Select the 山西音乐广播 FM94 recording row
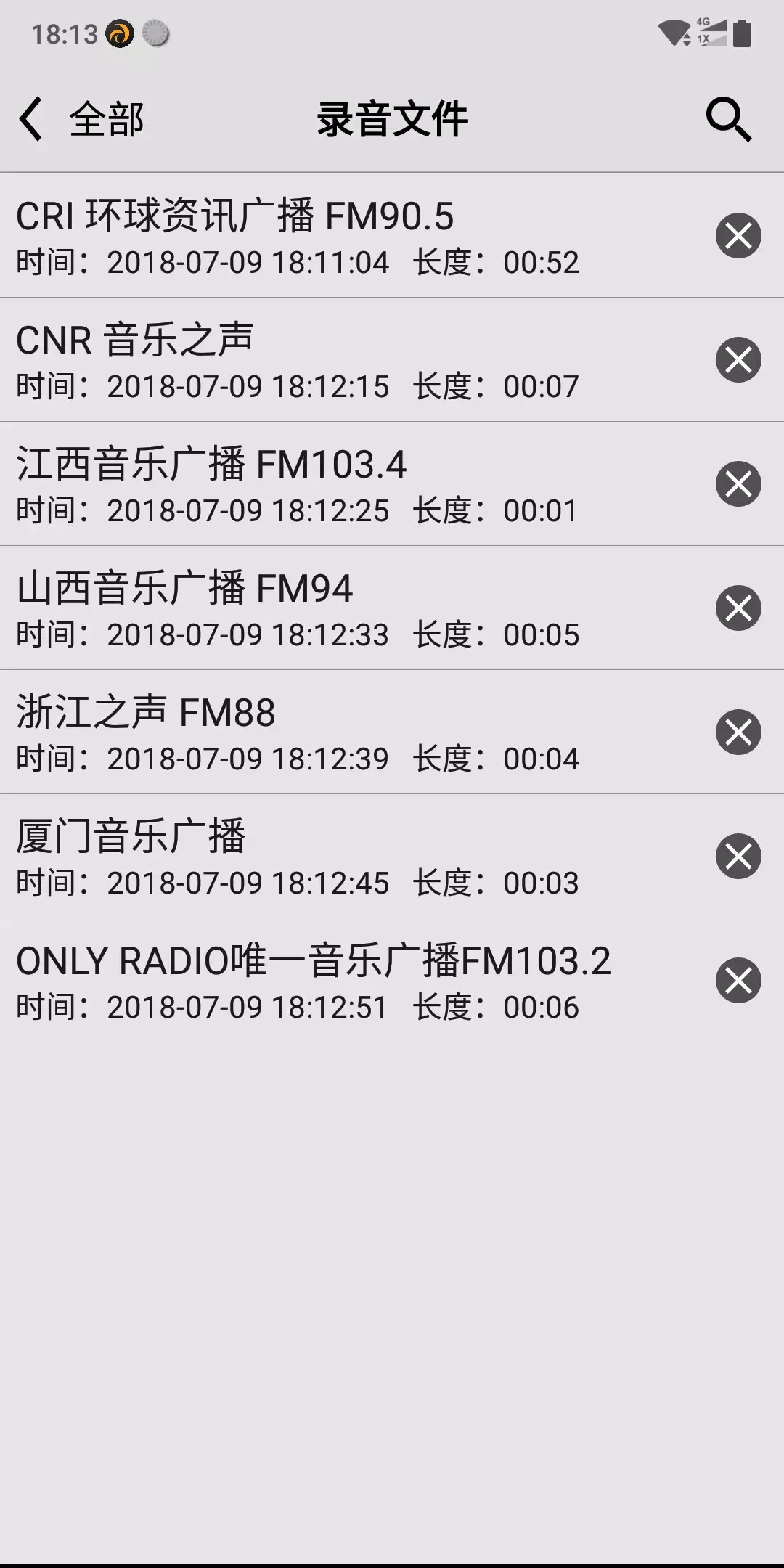Screen dimensions: 784x1568 tap(327, 608)
